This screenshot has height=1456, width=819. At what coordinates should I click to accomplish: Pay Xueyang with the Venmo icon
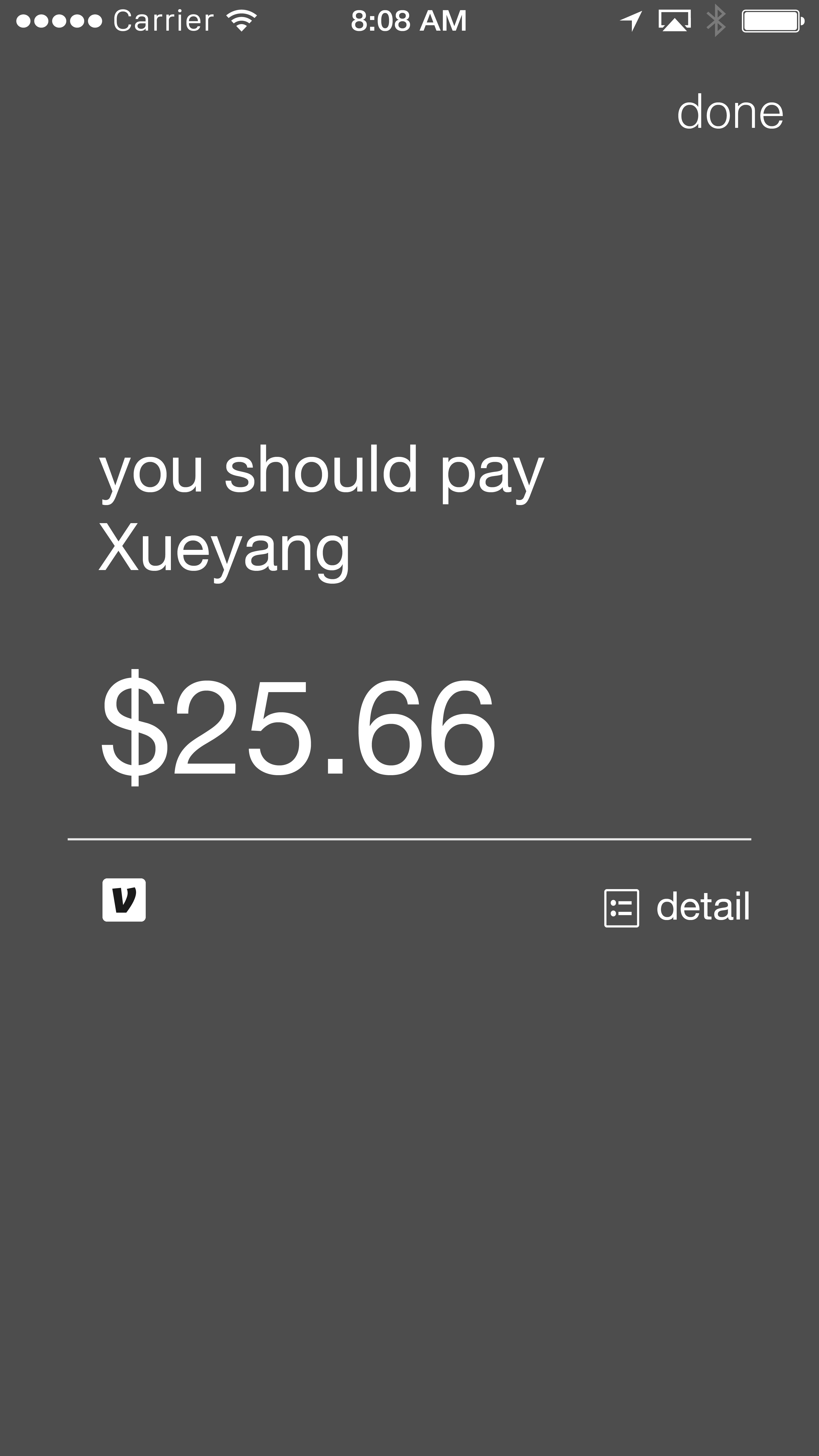(x=124, y=900)
